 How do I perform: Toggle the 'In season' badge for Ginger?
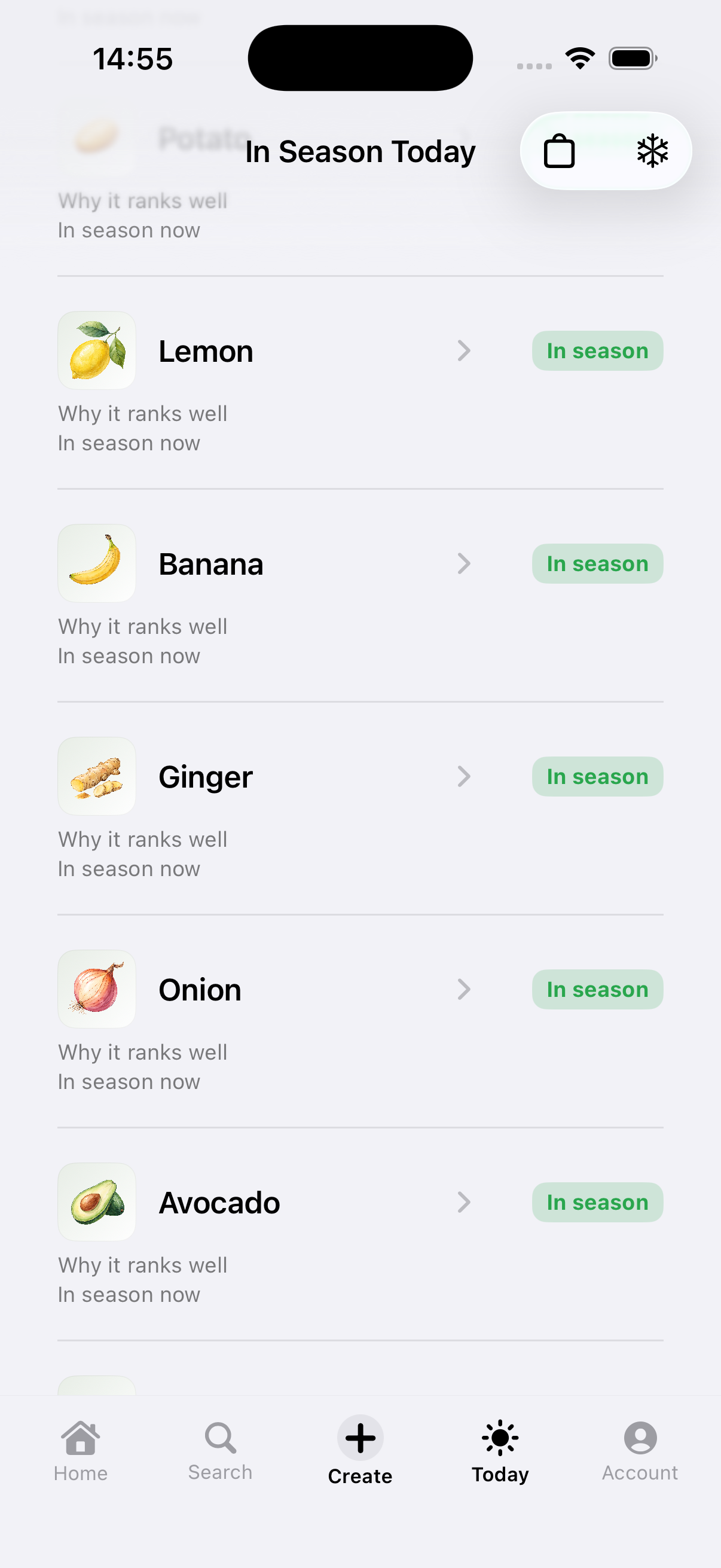coord(597,776)
